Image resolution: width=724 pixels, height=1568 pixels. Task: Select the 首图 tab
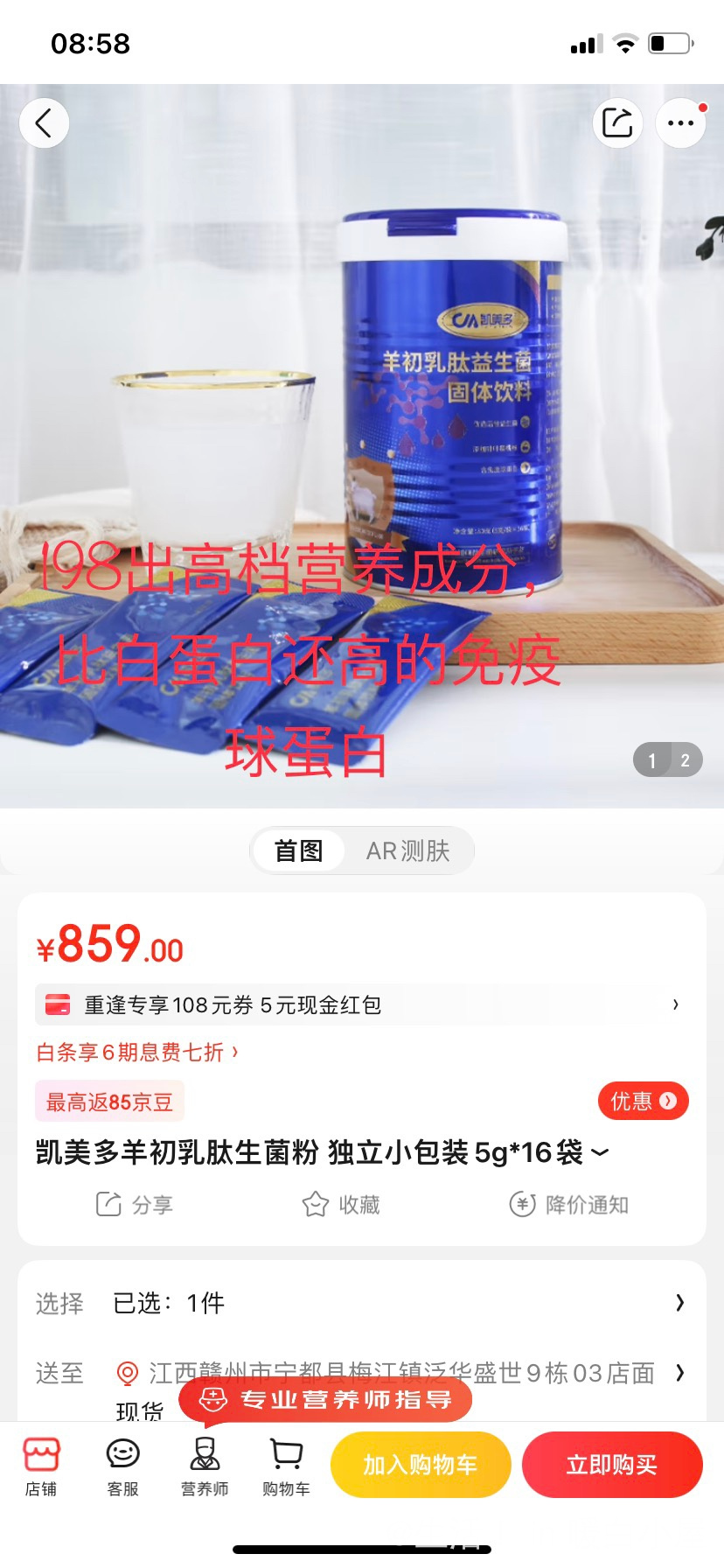(298, 850)
